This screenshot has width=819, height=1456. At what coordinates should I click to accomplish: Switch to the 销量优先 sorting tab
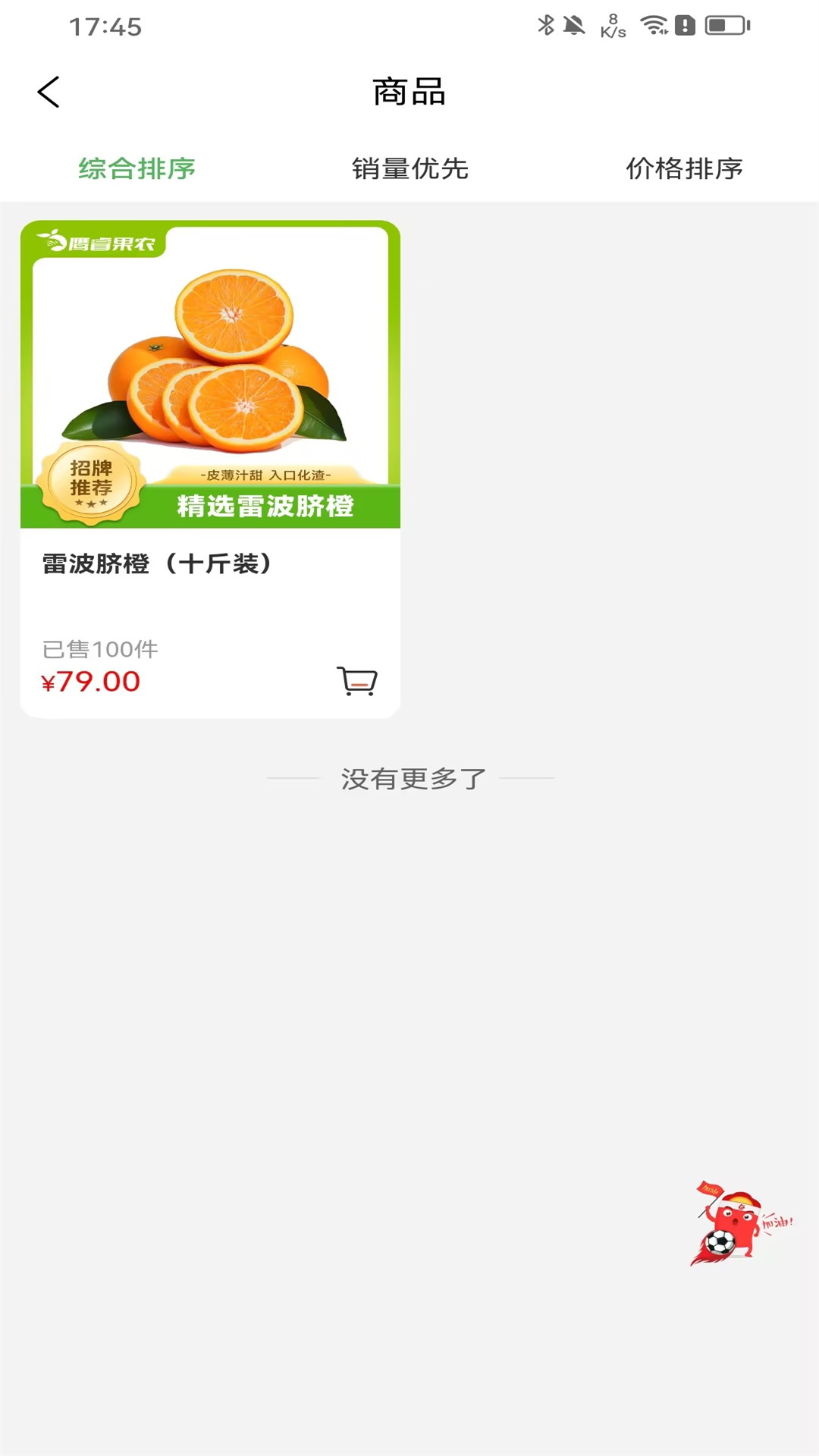(409, 169)
